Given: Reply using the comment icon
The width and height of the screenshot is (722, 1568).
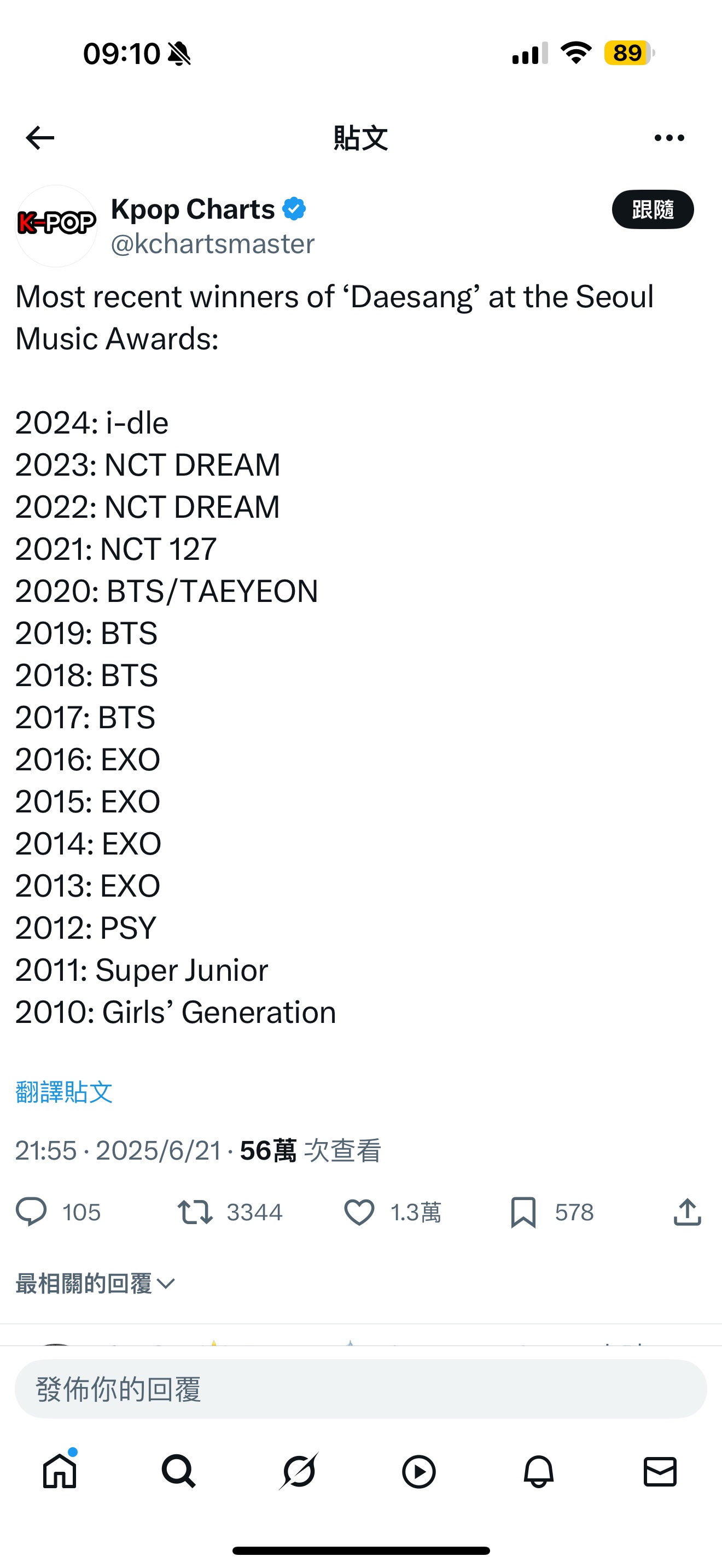Looking at the screenshot, I should (31, 1212).
